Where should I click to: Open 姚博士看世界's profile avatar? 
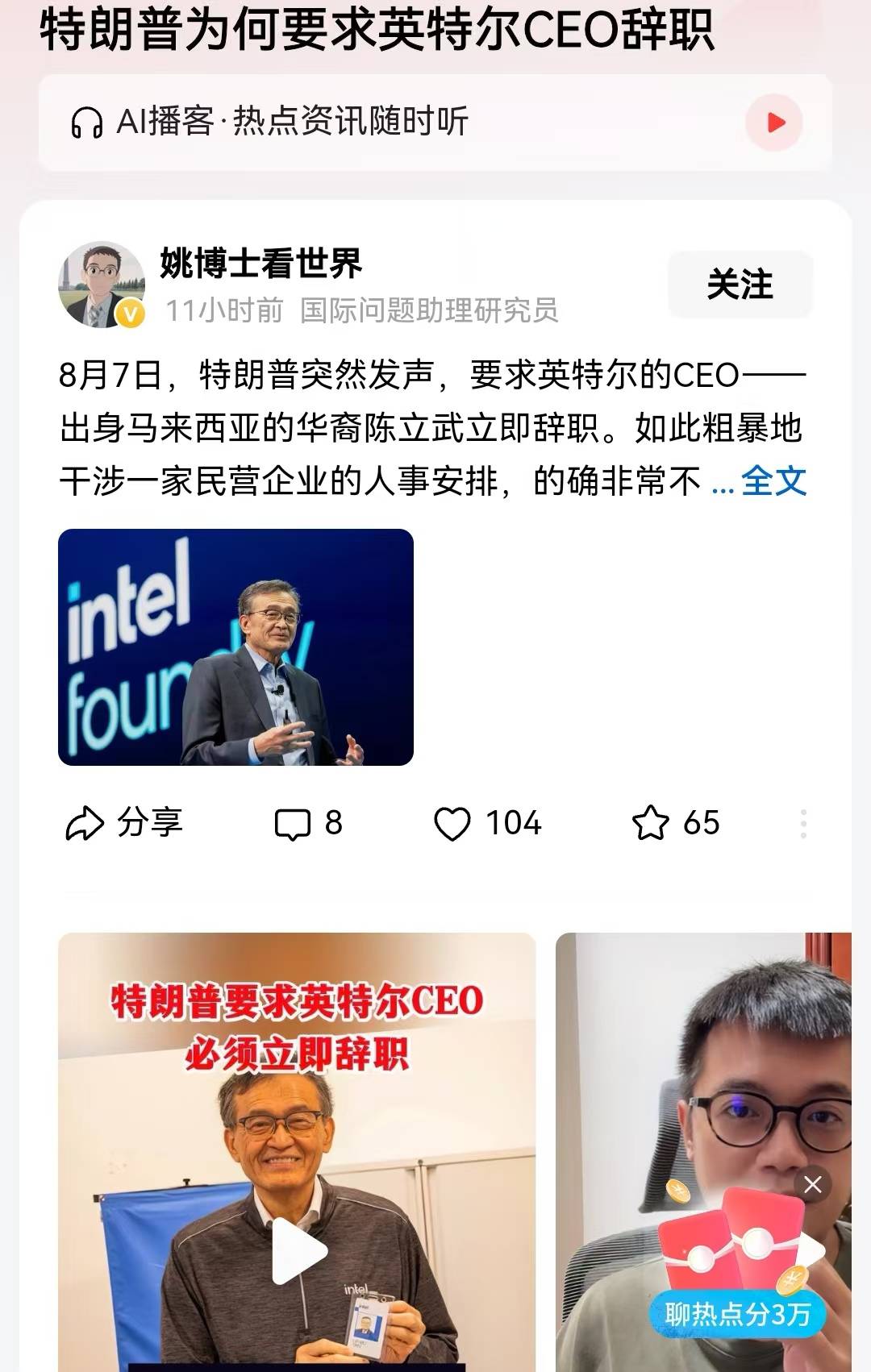[x=102, y=285]
